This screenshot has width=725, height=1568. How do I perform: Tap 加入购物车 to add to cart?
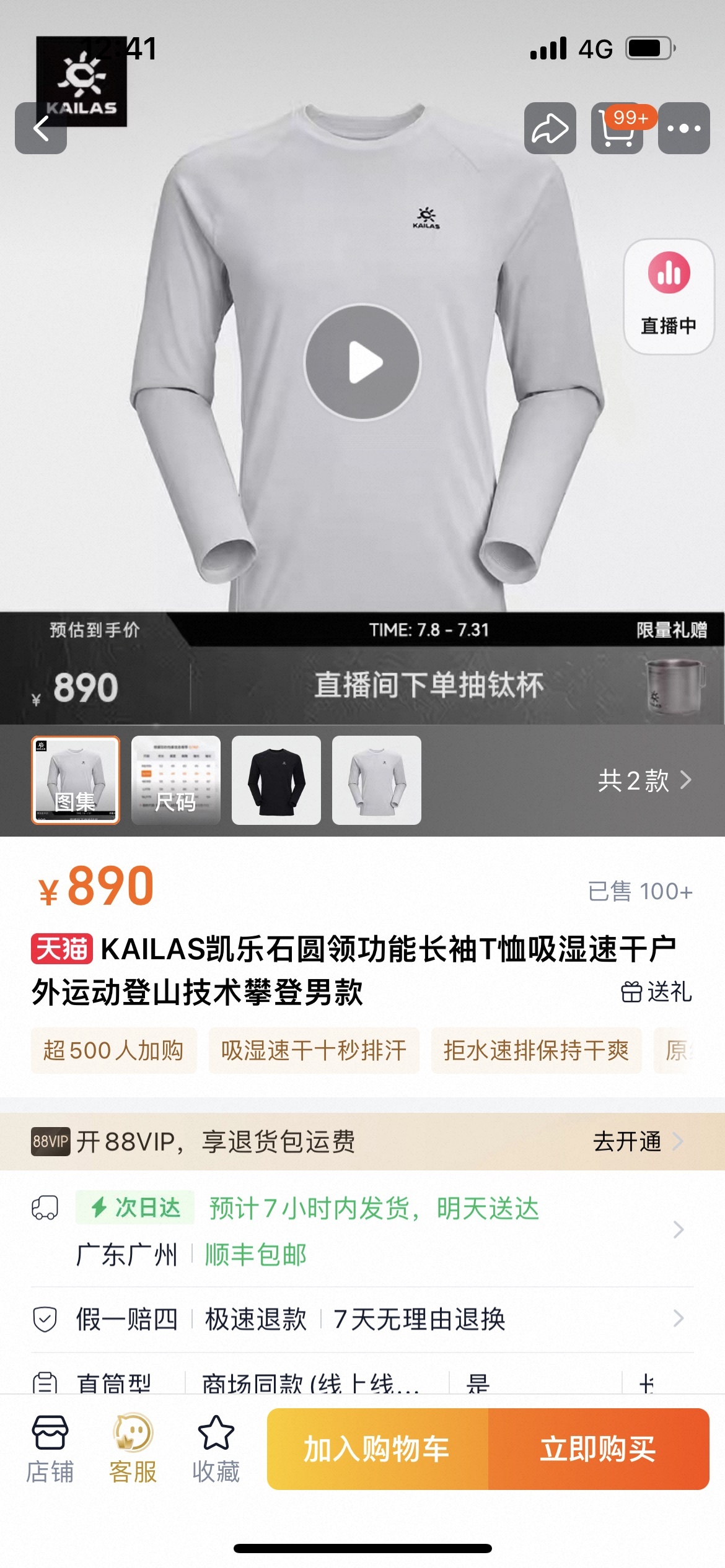tap(377, 1449)
